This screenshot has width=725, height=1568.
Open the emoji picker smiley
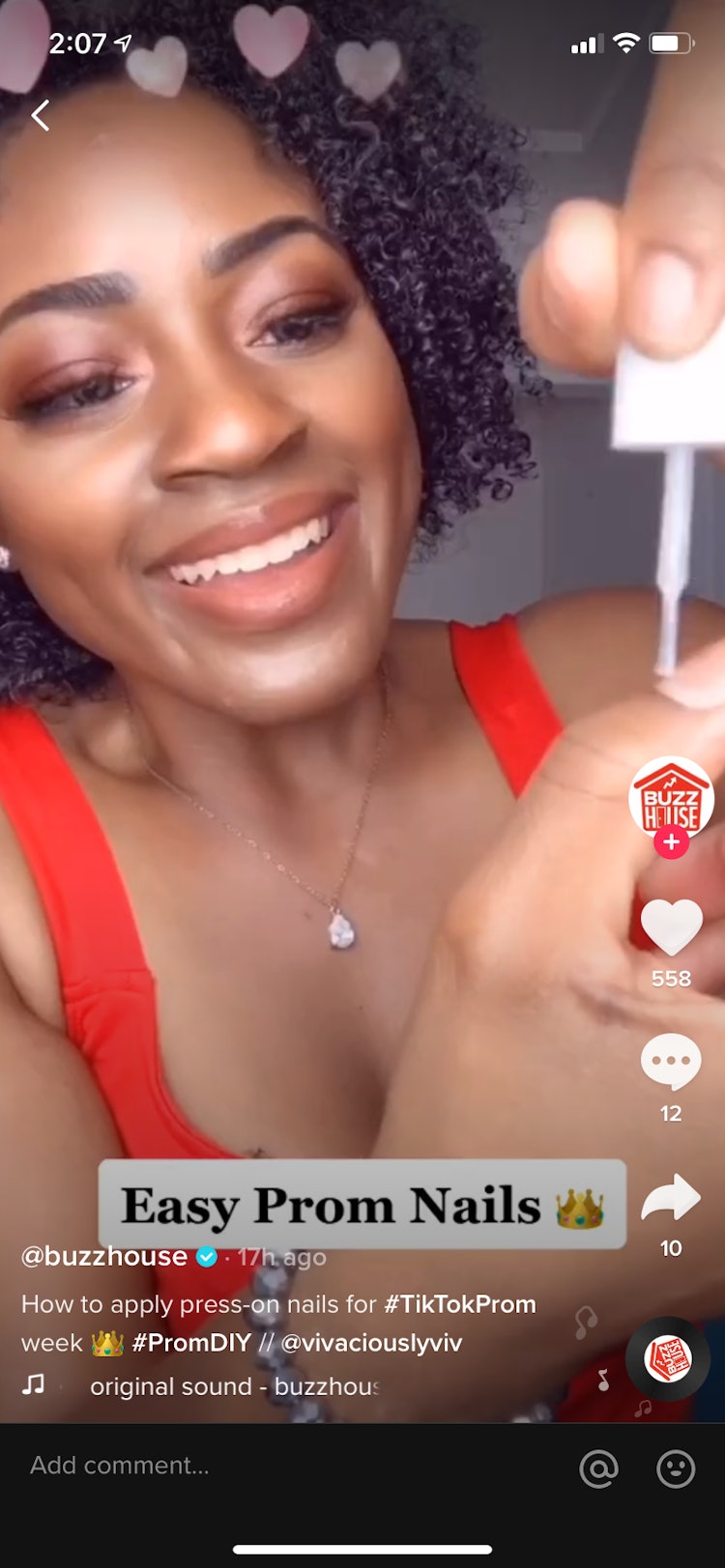pos(676,1469)
